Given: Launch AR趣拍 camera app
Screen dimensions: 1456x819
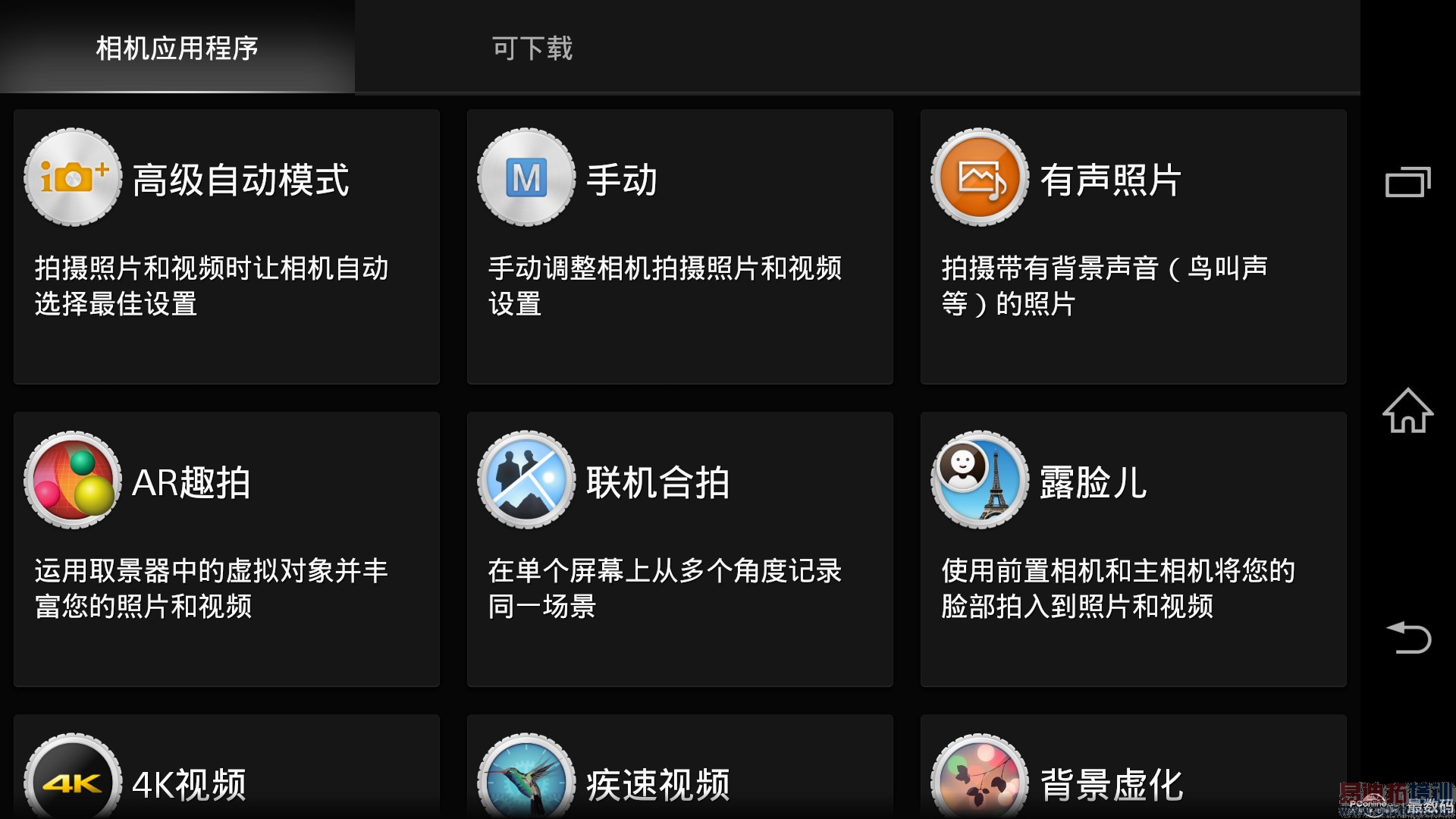Looking at the screenshot, I should [x=226, y=549].
